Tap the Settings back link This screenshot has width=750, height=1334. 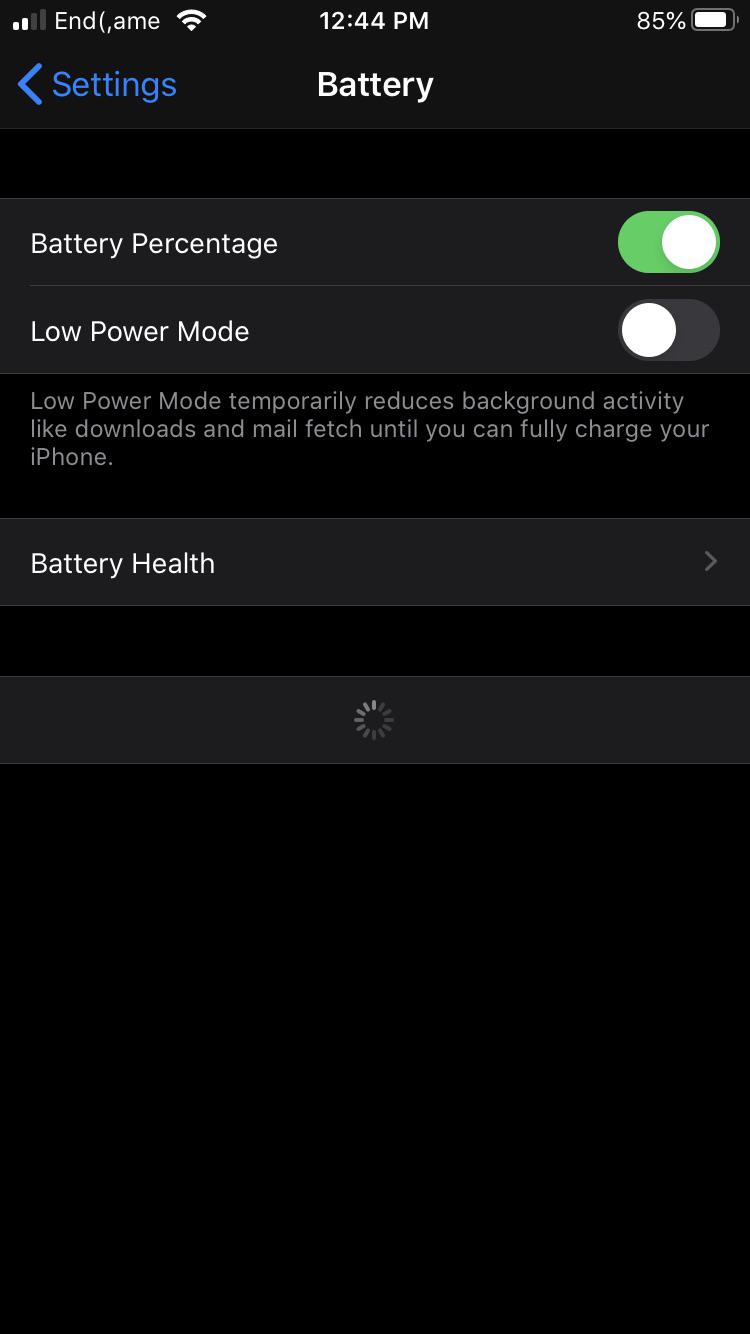pos(113,84)
